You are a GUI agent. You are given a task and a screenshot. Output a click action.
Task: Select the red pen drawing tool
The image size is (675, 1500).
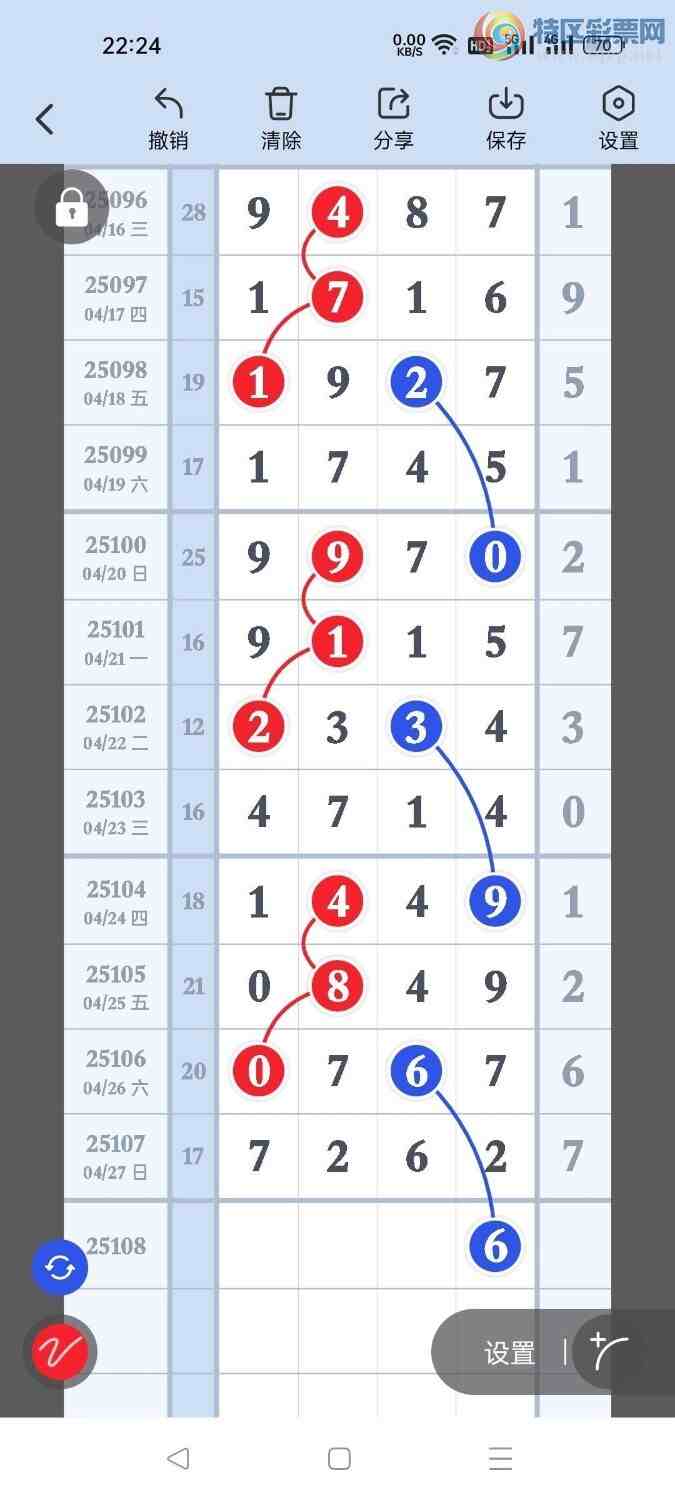(60, 1353)
